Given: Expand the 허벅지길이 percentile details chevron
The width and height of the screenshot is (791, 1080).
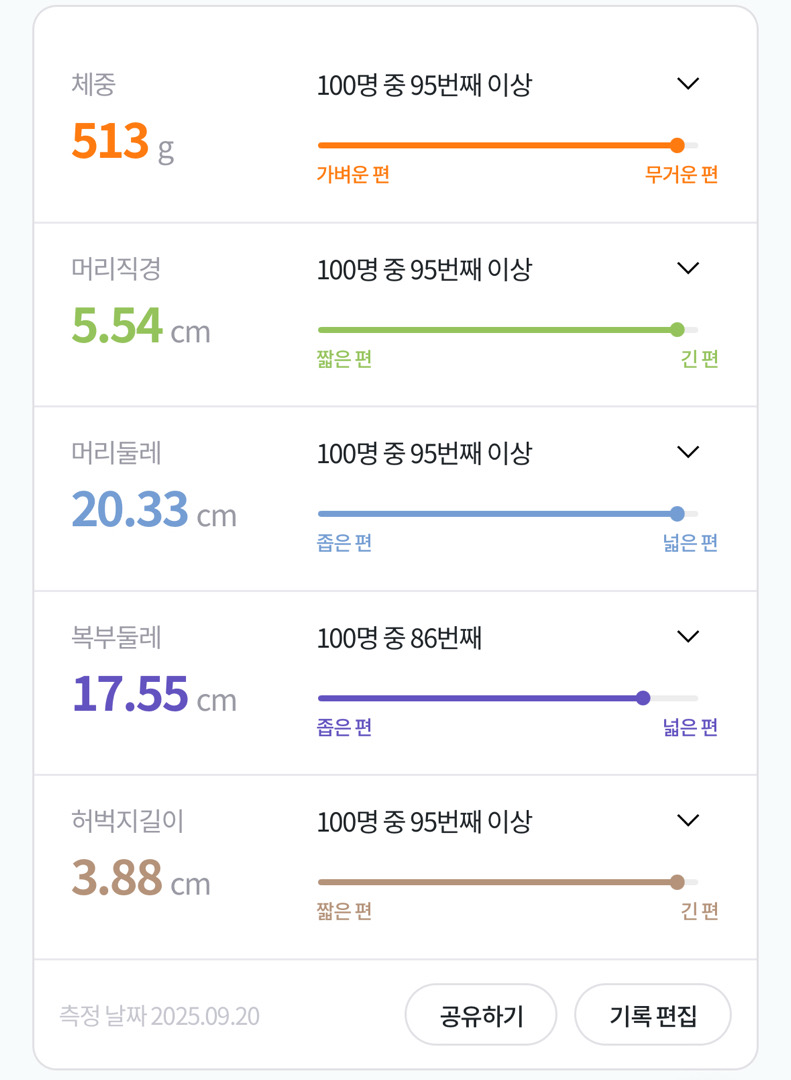Looking at the screenshot, I should pos(688,820).
